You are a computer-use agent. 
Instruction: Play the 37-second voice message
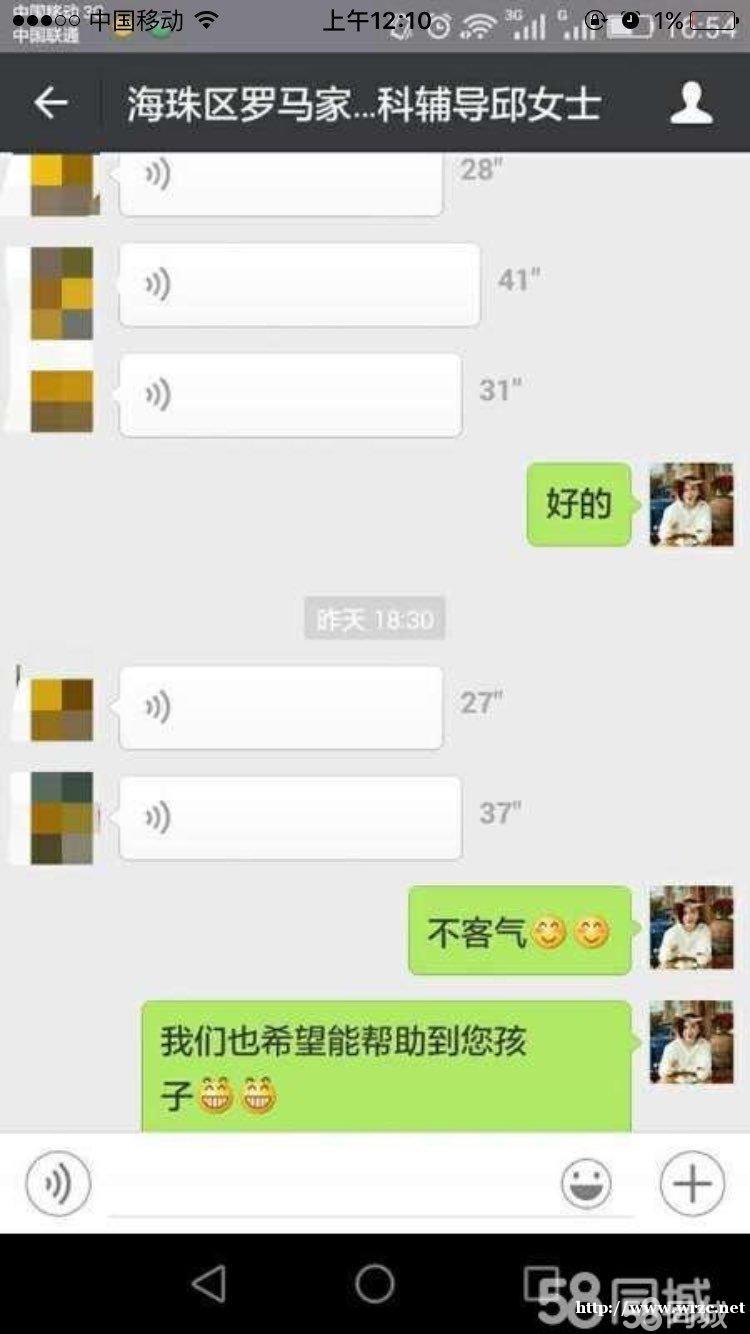[x=290, y=818]
